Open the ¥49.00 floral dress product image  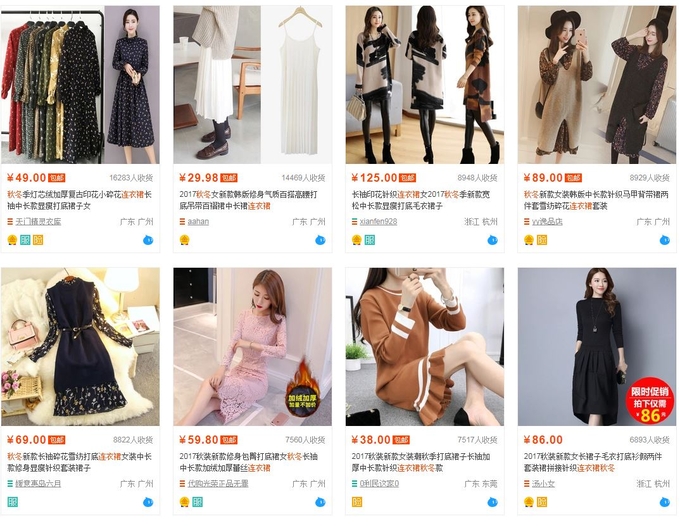[80, 85]
